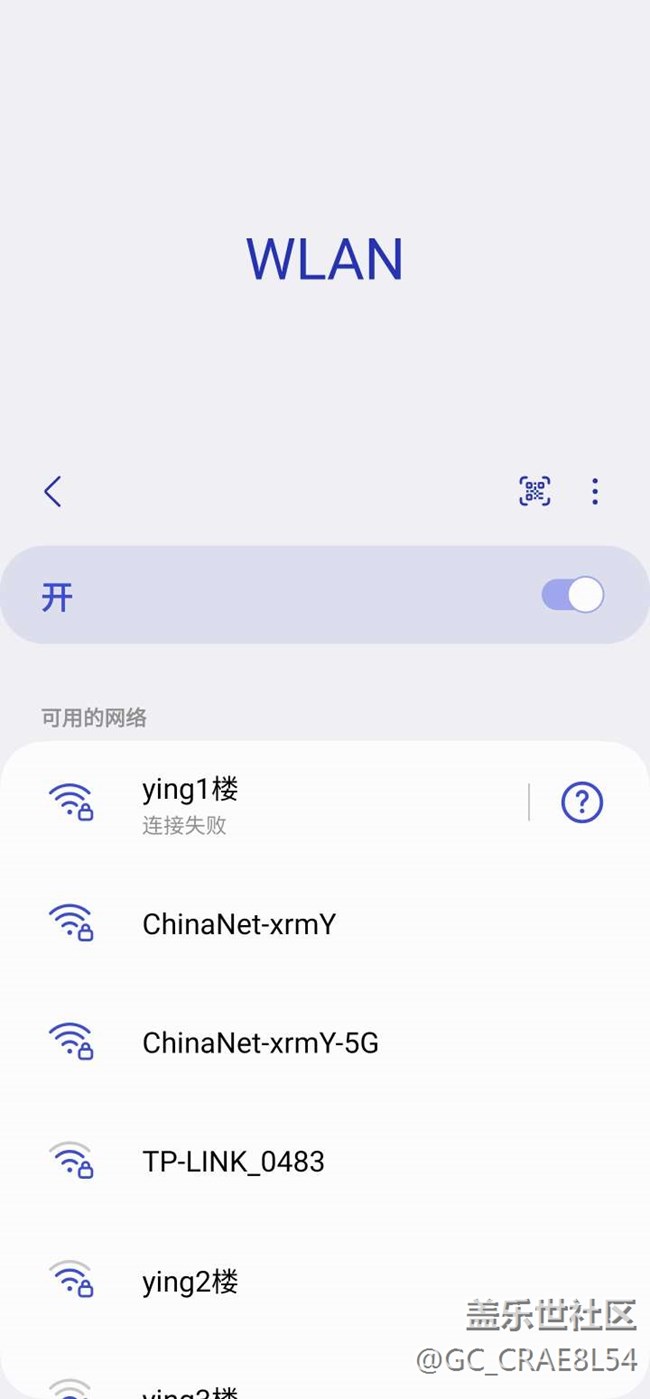Open the help icon beside ying1楼

582,802
